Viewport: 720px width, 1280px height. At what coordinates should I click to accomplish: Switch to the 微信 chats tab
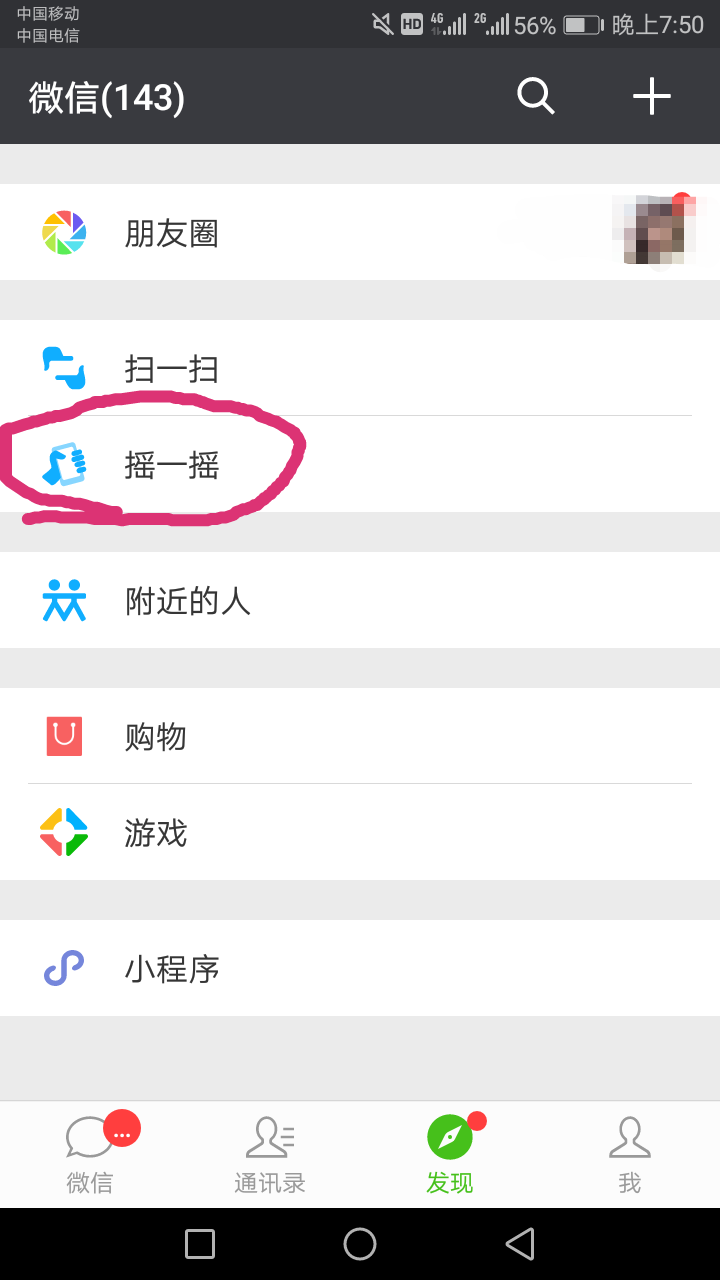pos(90,1155)
